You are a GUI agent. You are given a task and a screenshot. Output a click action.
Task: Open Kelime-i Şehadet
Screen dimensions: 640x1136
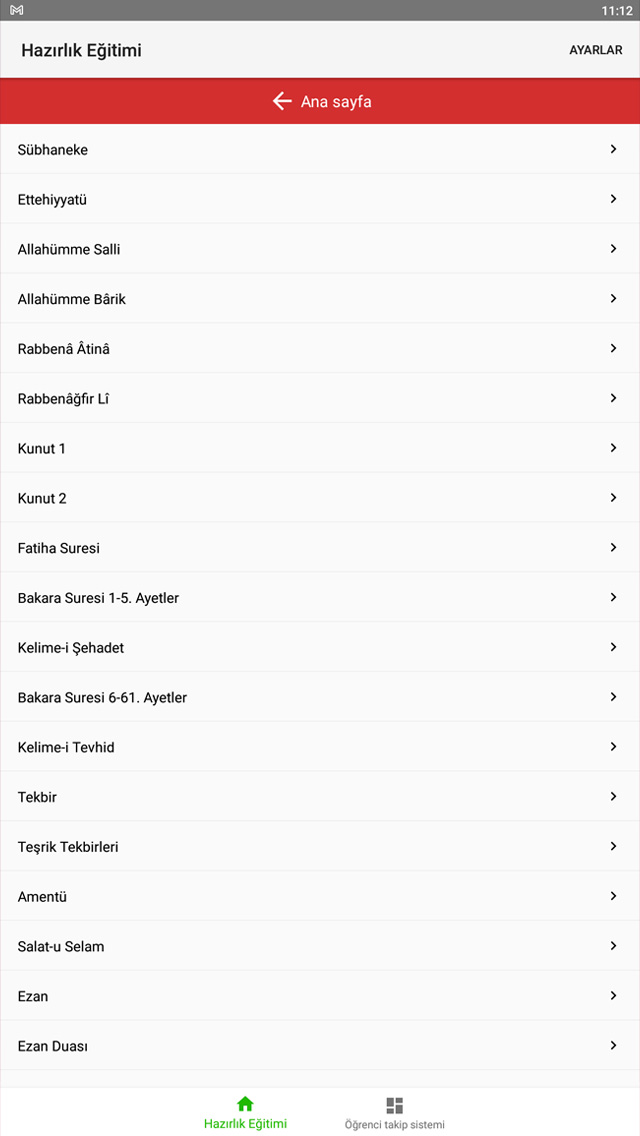(320, 647)
